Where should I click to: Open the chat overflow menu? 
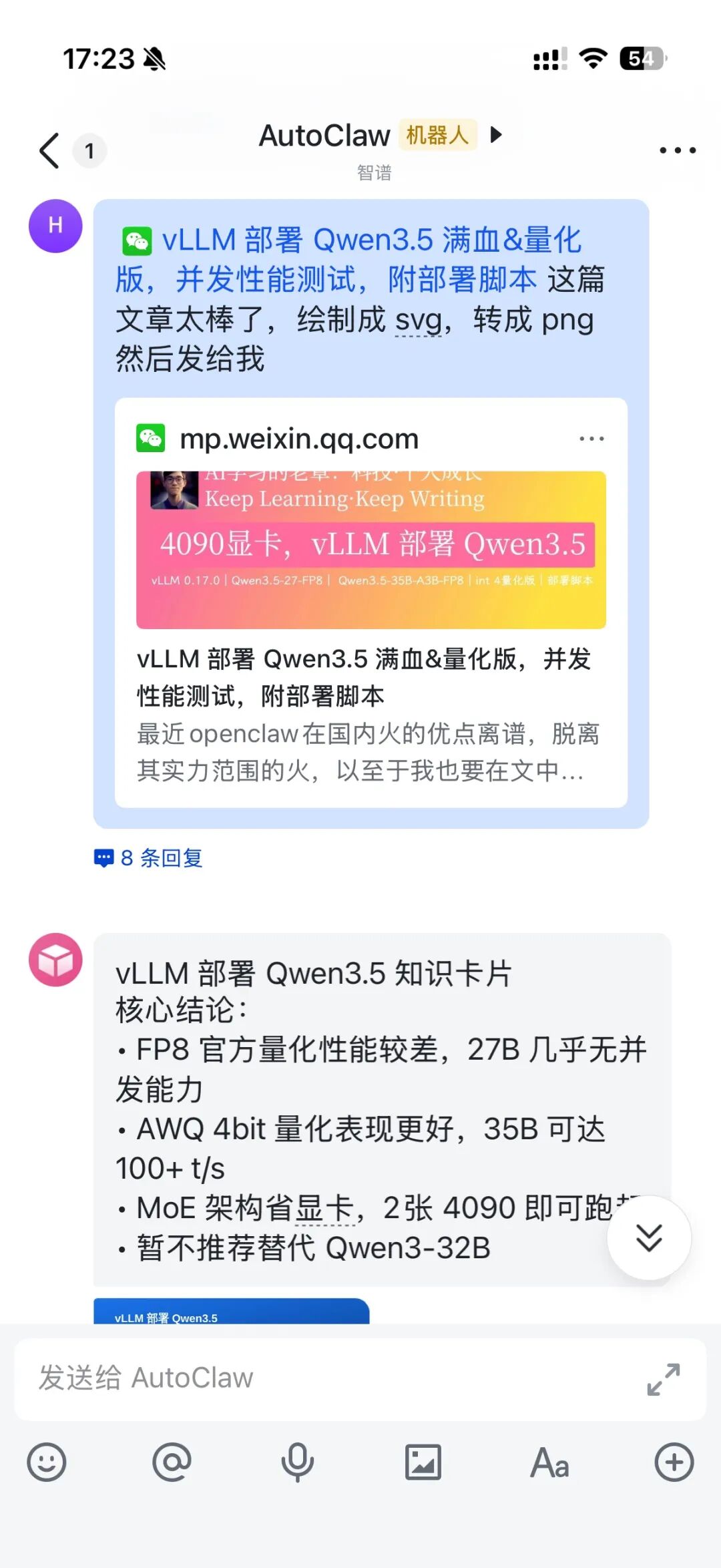pyautogui.click(x=677, y=150)
